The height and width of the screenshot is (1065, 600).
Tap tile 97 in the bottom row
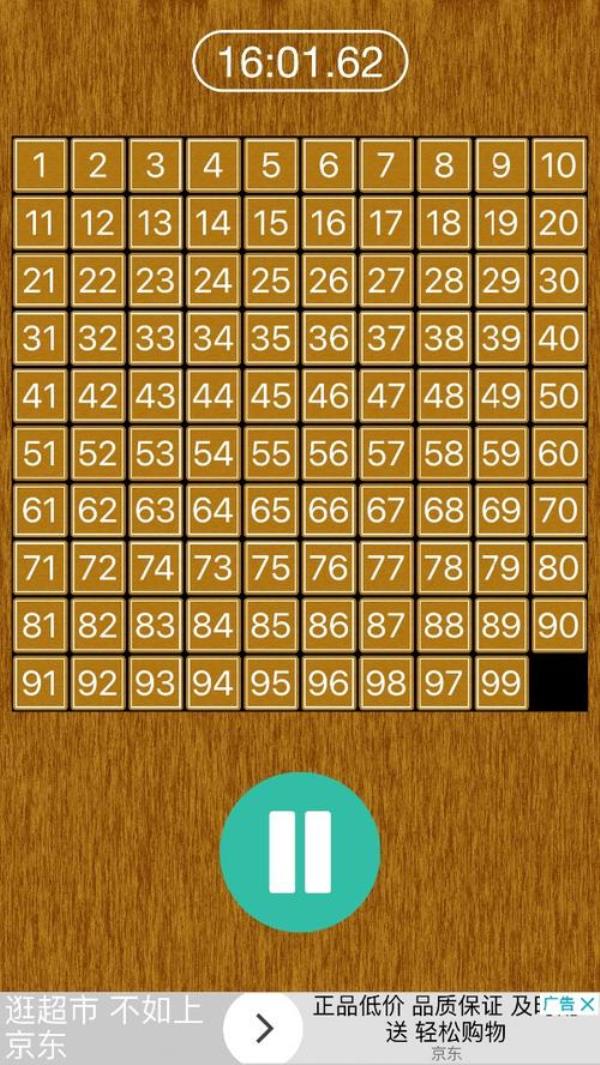443,683
